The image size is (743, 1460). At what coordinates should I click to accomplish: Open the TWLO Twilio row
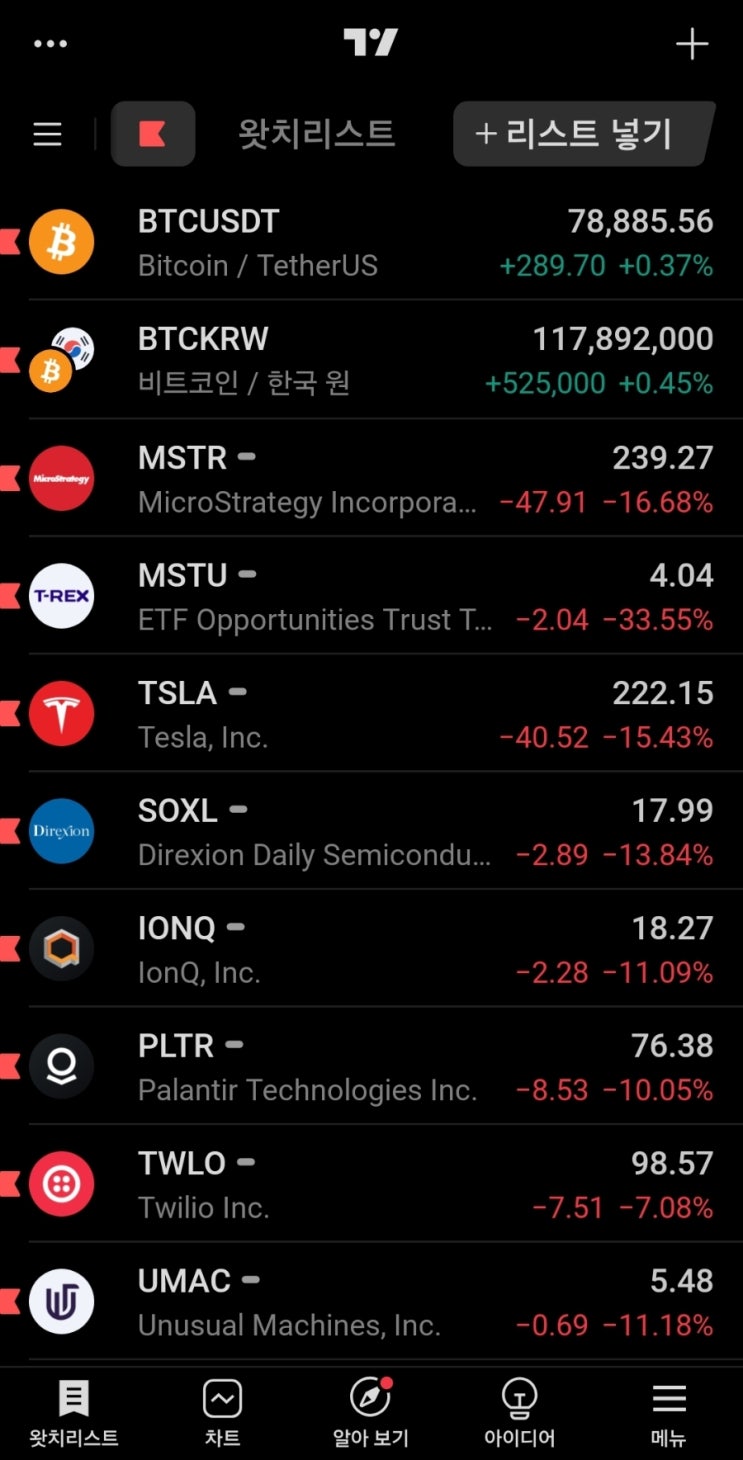(x=371, y=1184)
